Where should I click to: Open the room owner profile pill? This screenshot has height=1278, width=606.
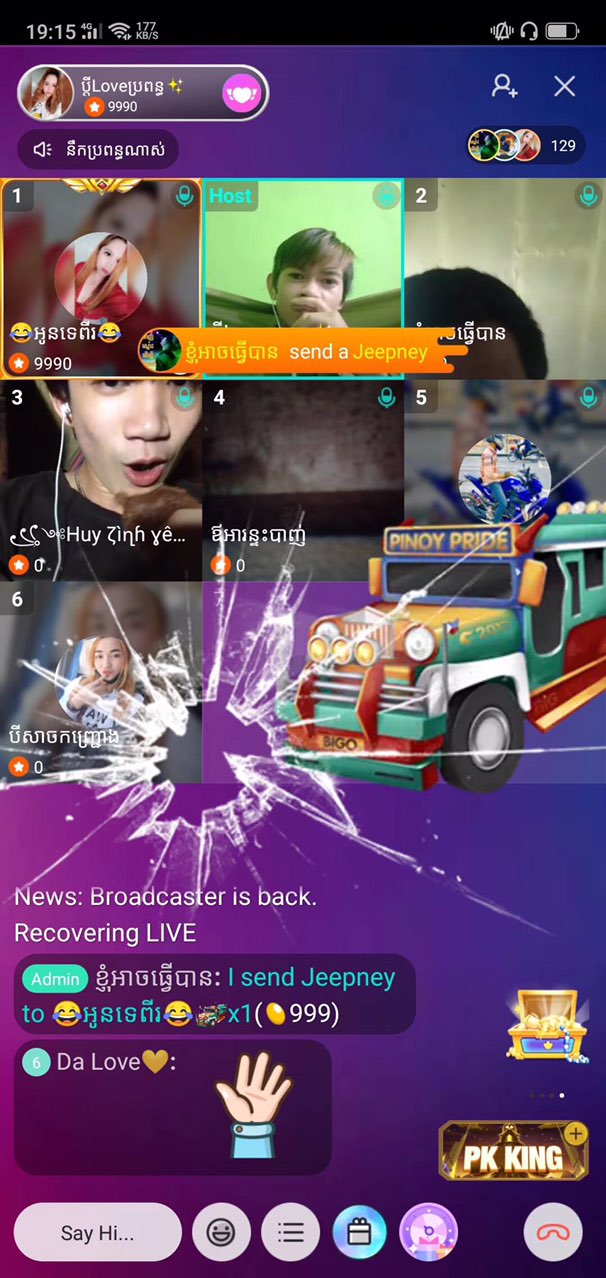(120, 93)
